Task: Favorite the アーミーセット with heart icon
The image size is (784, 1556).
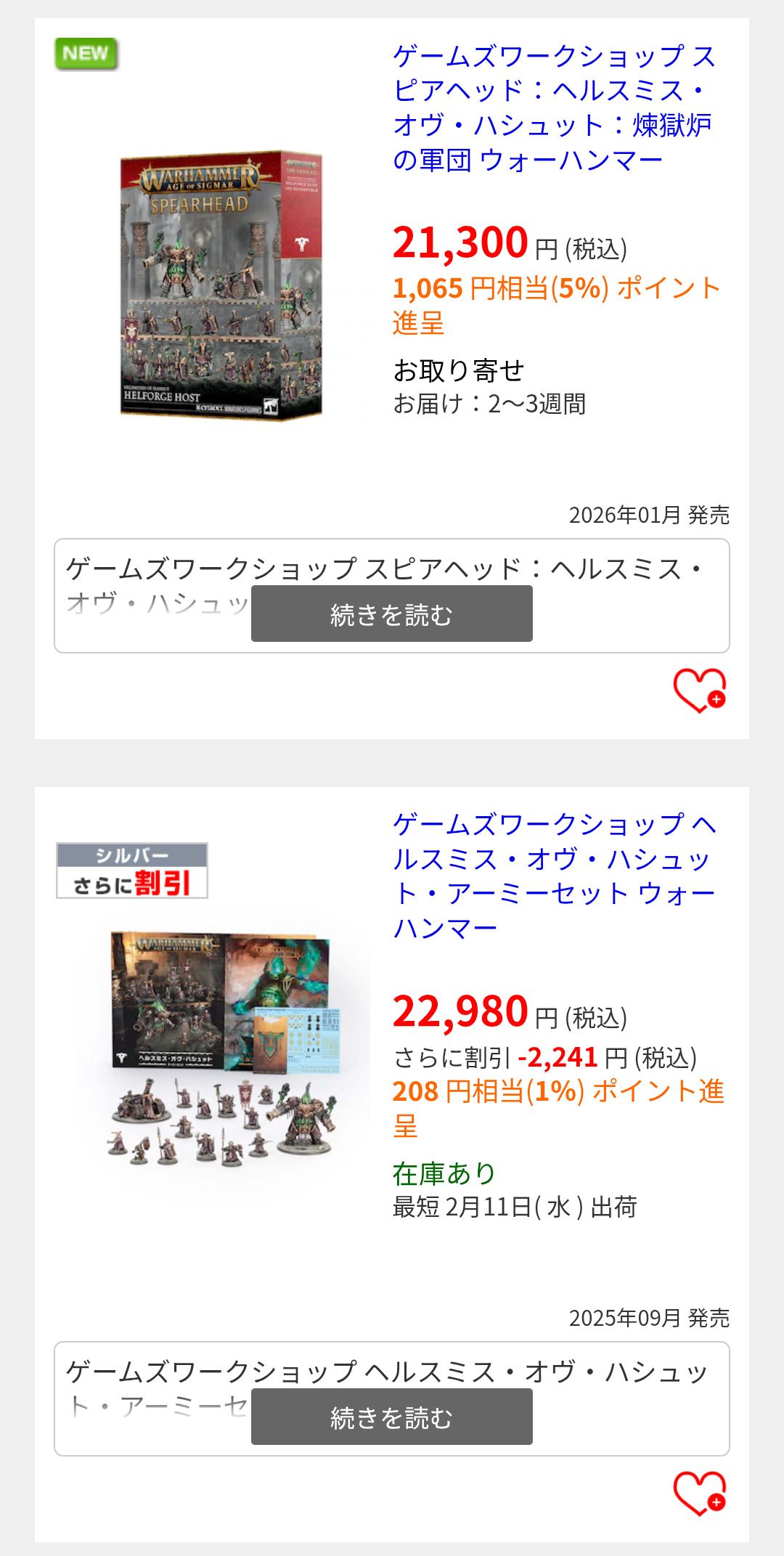Action: (x=699, y=1494)
